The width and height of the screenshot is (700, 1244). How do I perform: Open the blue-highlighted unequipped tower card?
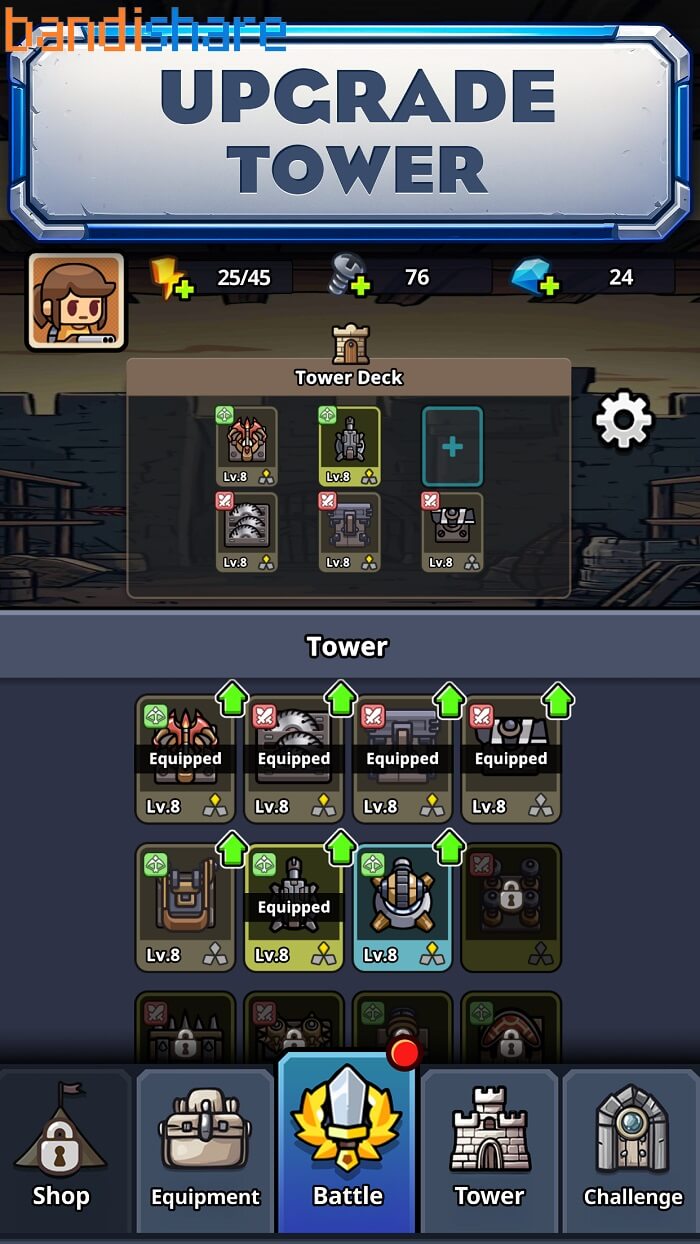coord(402,907)
